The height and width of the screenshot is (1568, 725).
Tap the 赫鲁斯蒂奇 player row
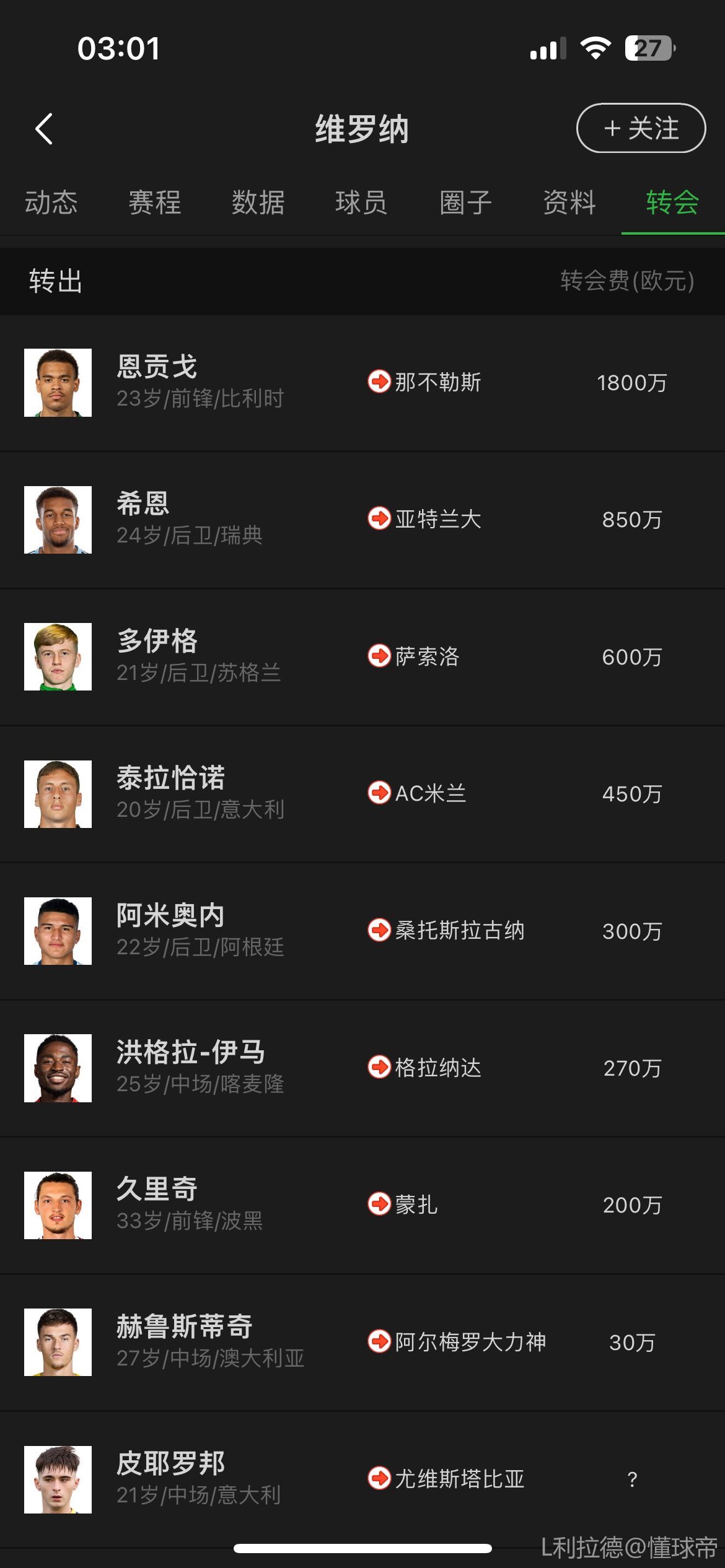pos(362,1343)
